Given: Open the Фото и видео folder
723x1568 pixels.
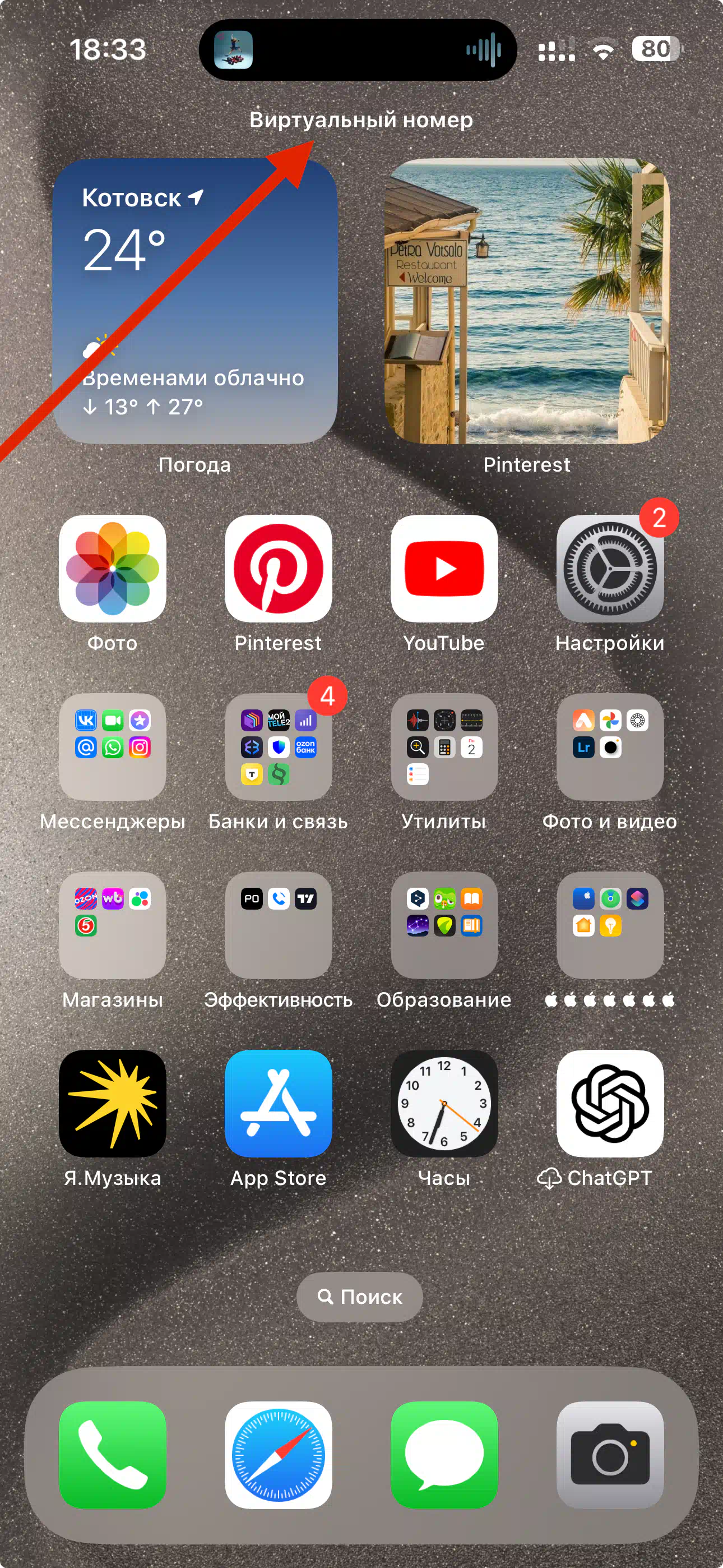Looking at the screenshot, I should (610, 747).
